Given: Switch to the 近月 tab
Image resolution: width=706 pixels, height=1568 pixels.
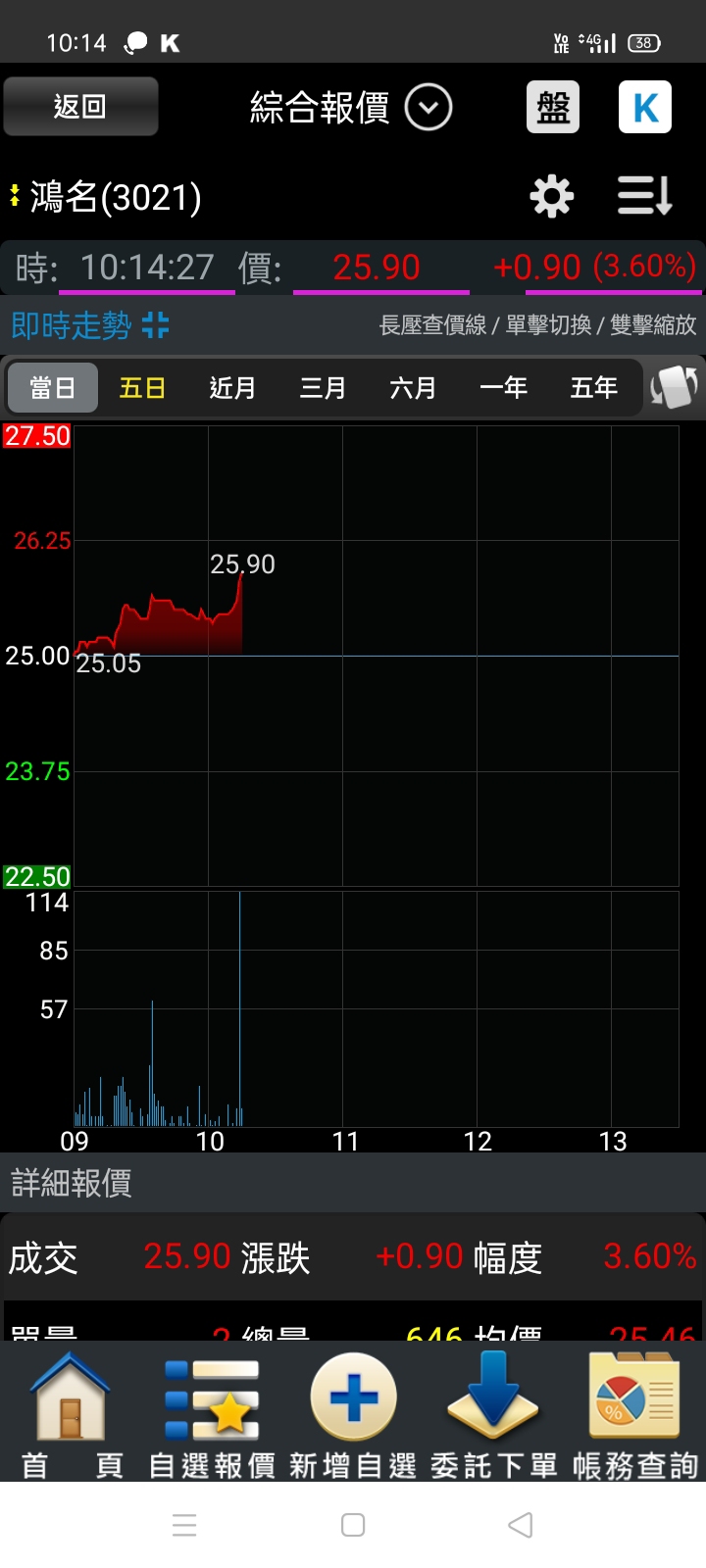Looking at the screenshot, I should point(232,388).
